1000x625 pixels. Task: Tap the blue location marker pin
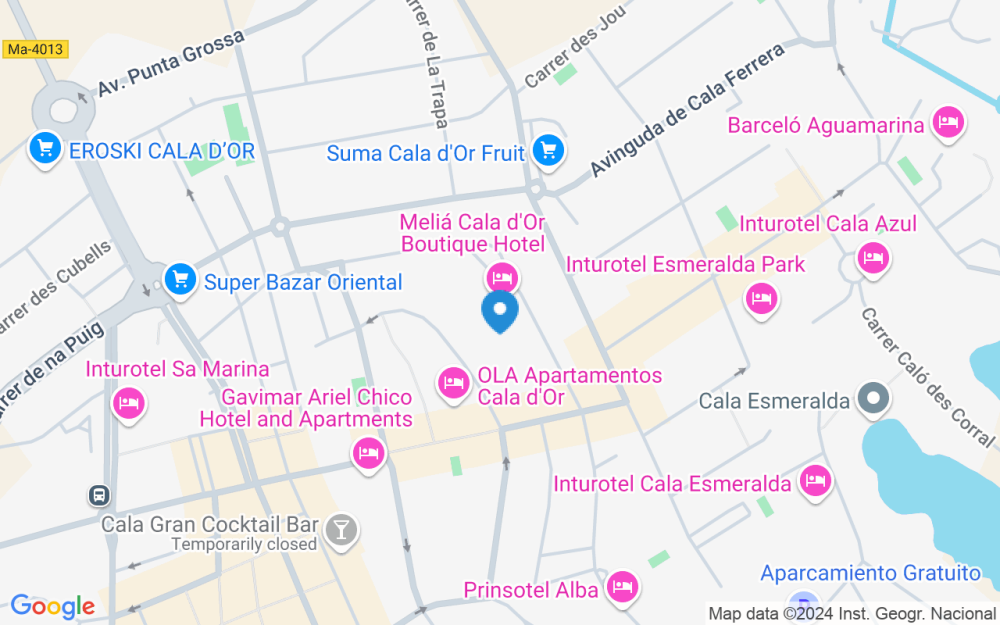click(x=500, y=311)
